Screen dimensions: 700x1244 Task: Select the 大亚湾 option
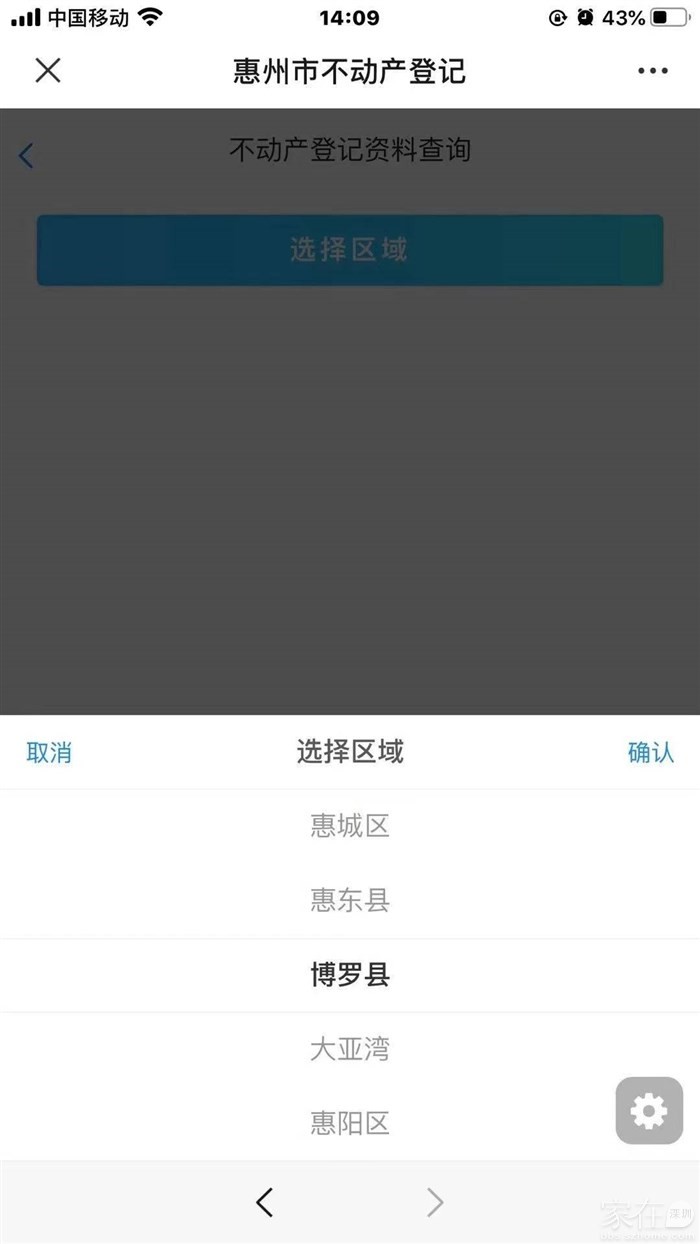click(x=349, y=1049)
